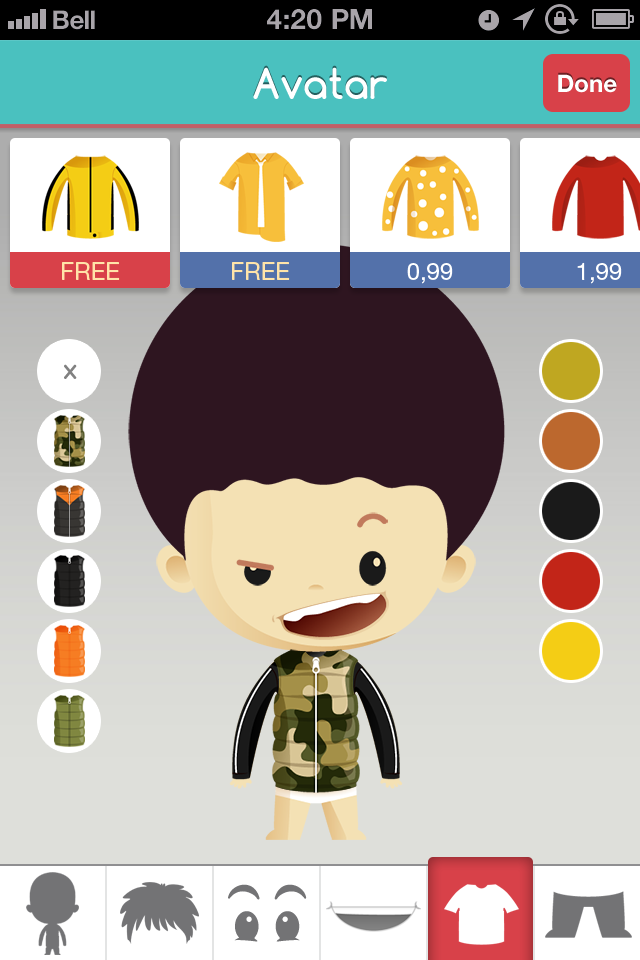The image size is (640, 960).
Task: Select the yellow and black track jacket
Action: click(x=90, y=212)
